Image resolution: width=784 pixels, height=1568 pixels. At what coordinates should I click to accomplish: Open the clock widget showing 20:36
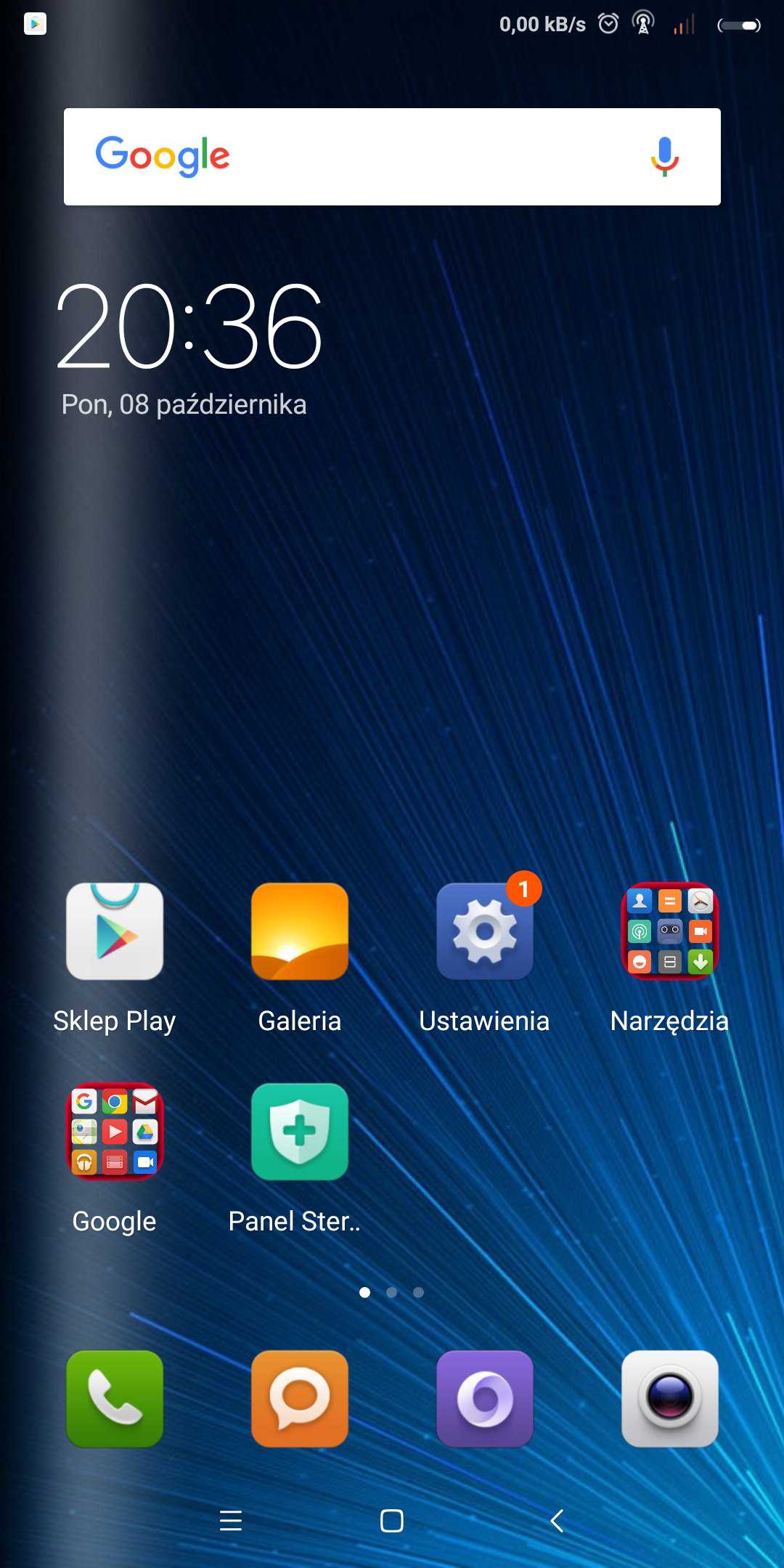pos(189,327)
